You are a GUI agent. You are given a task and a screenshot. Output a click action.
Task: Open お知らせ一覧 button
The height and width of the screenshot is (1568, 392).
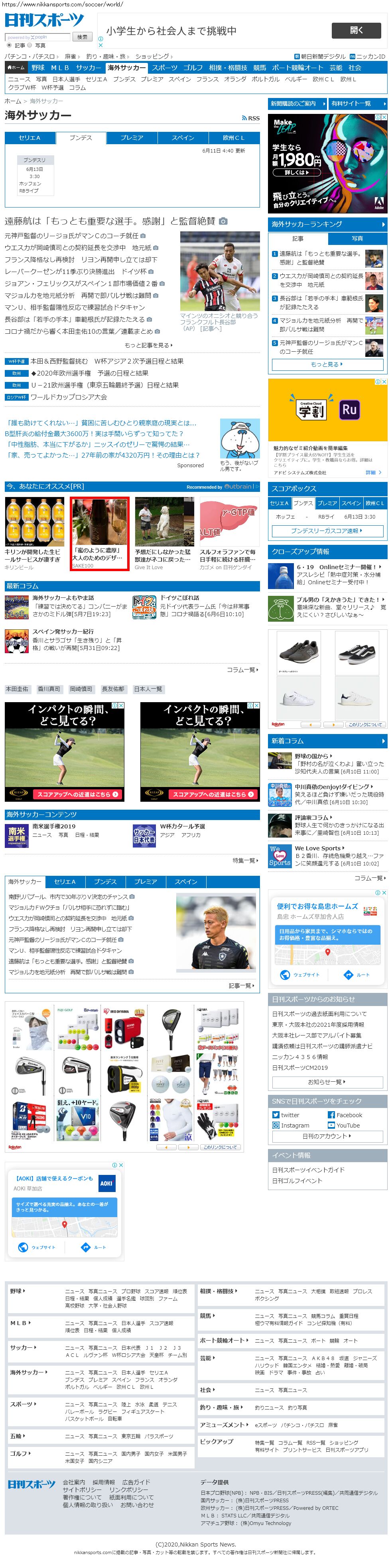327,1082
